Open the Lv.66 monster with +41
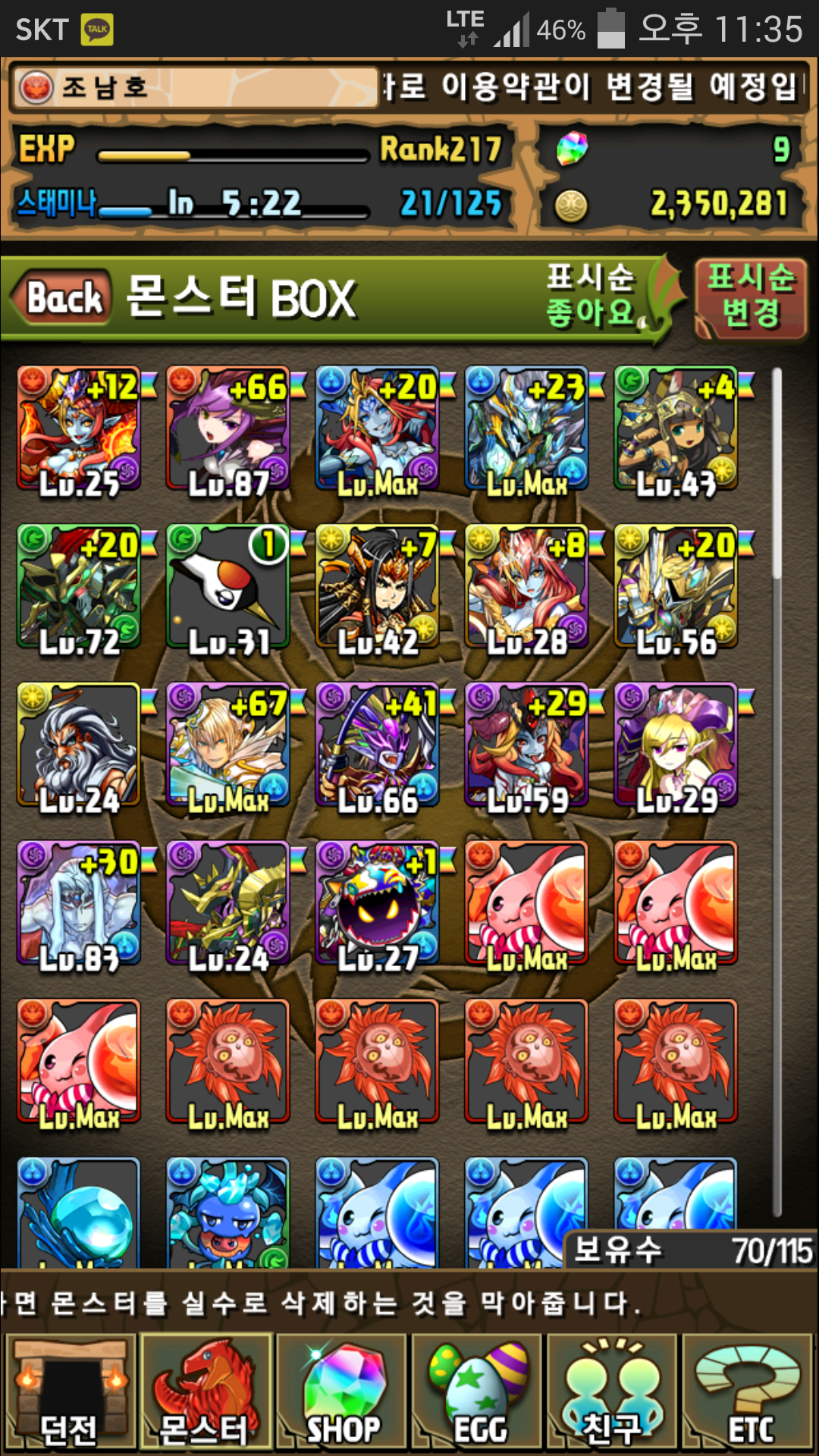819x1456 pixels. point(377,745)
